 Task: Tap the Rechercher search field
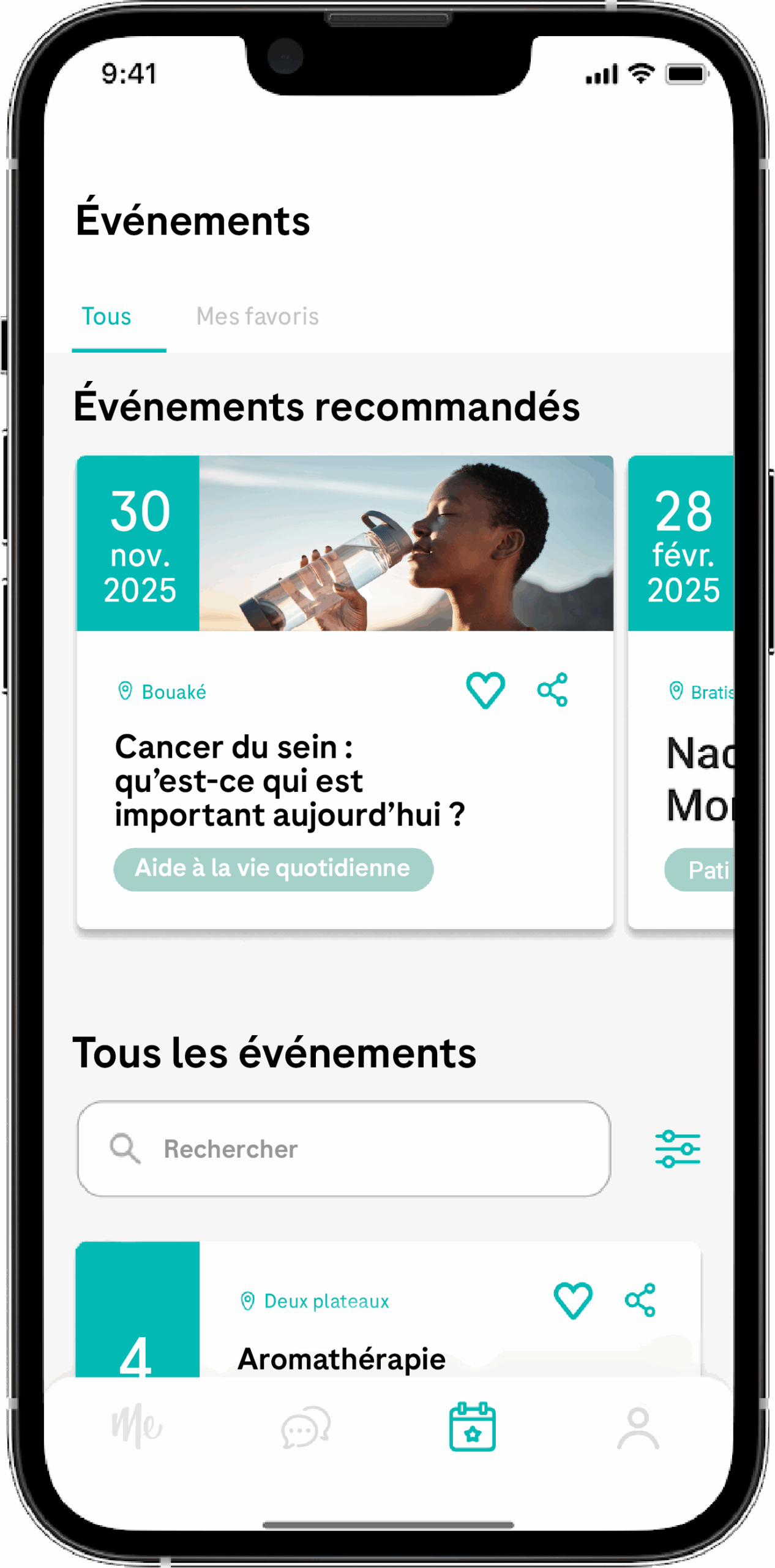344,1149
